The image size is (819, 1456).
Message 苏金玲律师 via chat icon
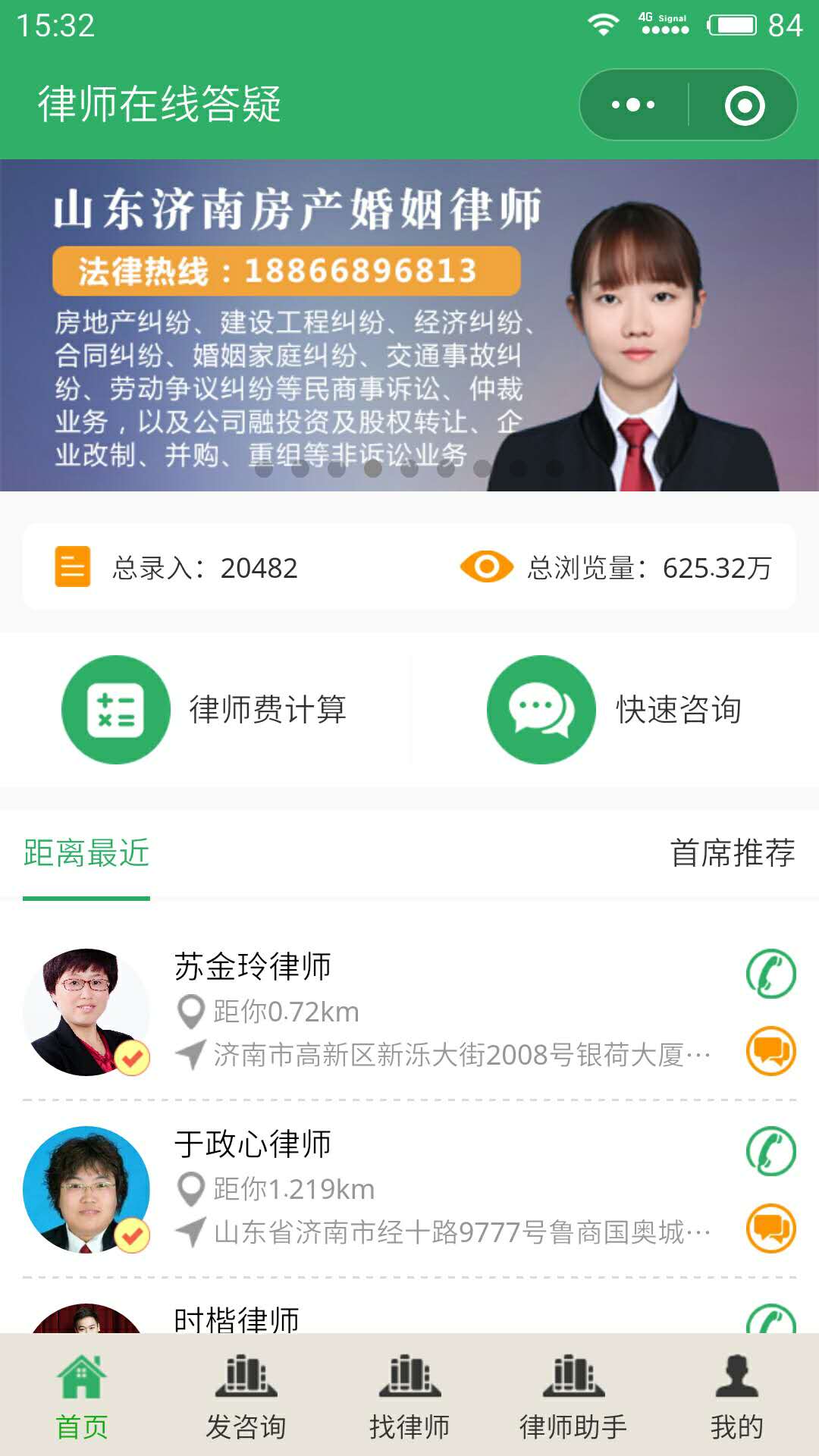pyautogui.click(x=771, y=1051)
